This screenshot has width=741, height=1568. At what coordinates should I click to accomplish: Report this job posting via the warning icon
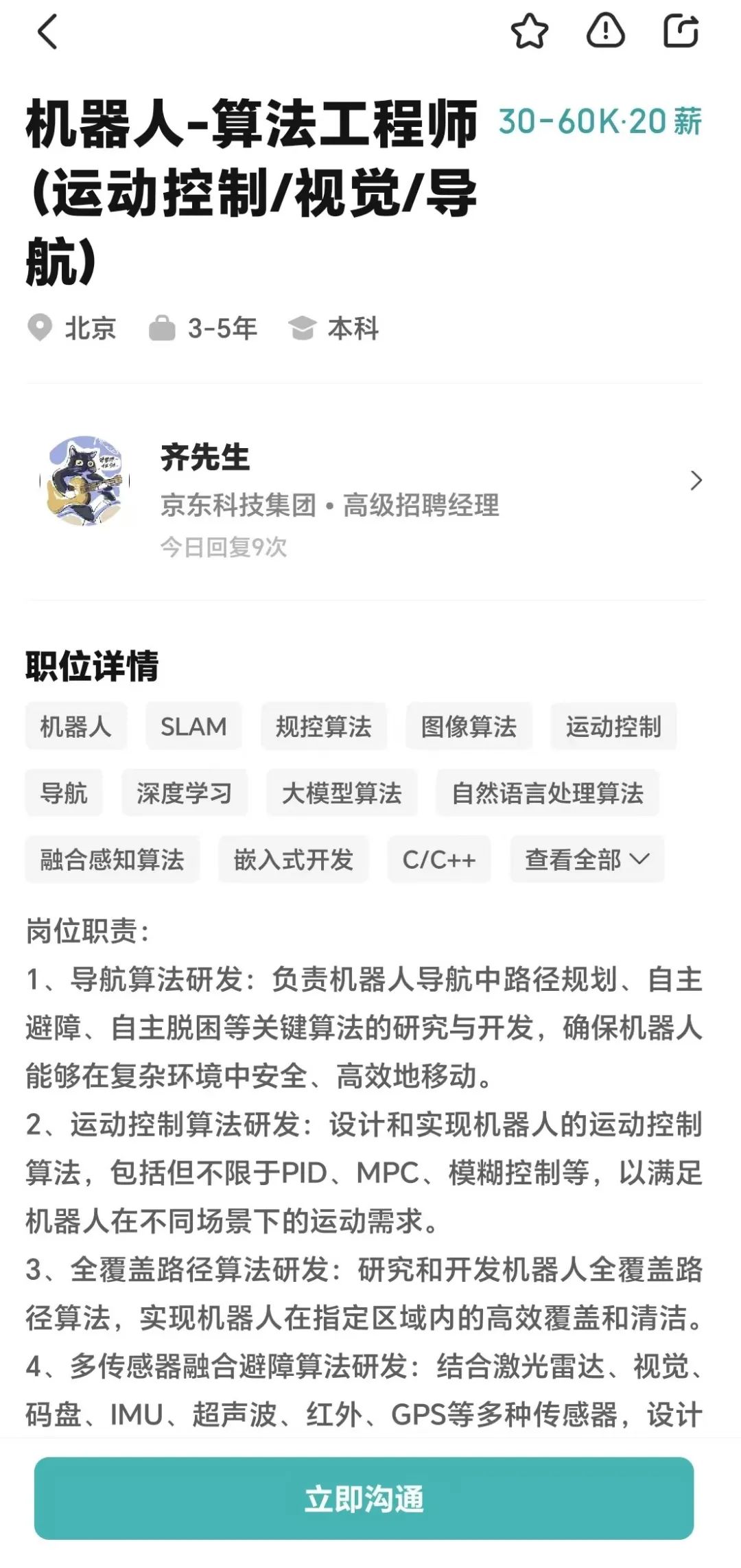coord(605,32)
